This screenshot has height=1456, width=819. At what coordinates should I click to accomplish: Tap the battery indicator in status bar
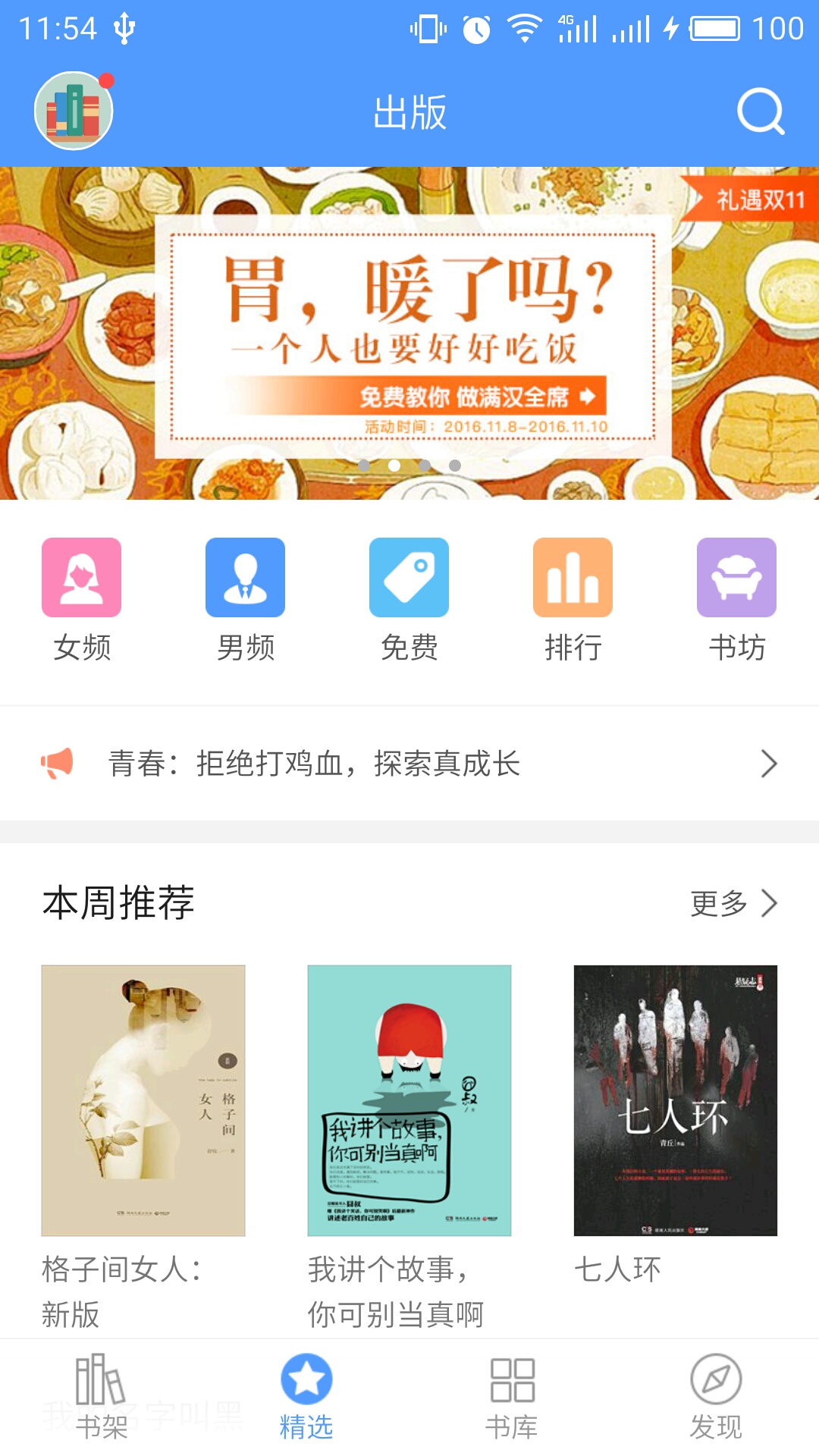coord(714,30)
